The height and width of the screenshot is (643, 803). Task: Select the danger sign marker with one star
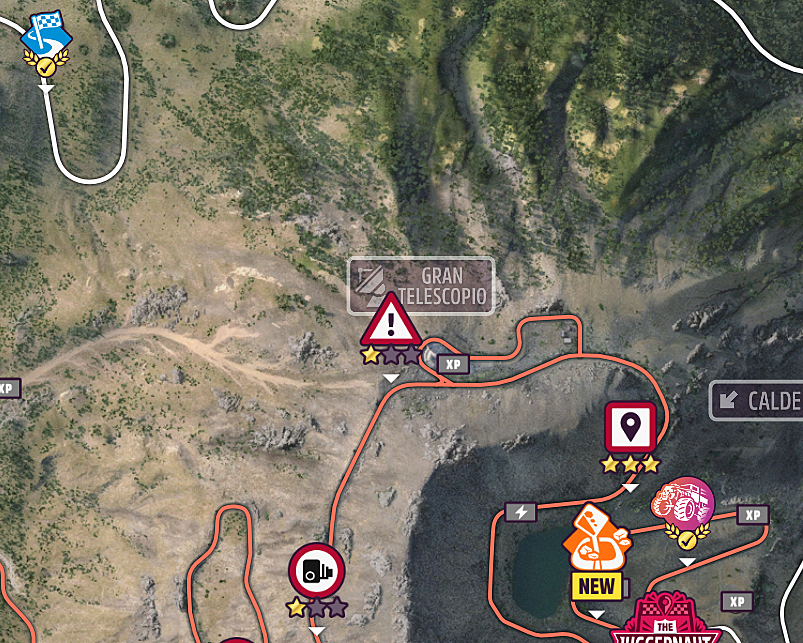pyautogui.click(x=392, y=322)
